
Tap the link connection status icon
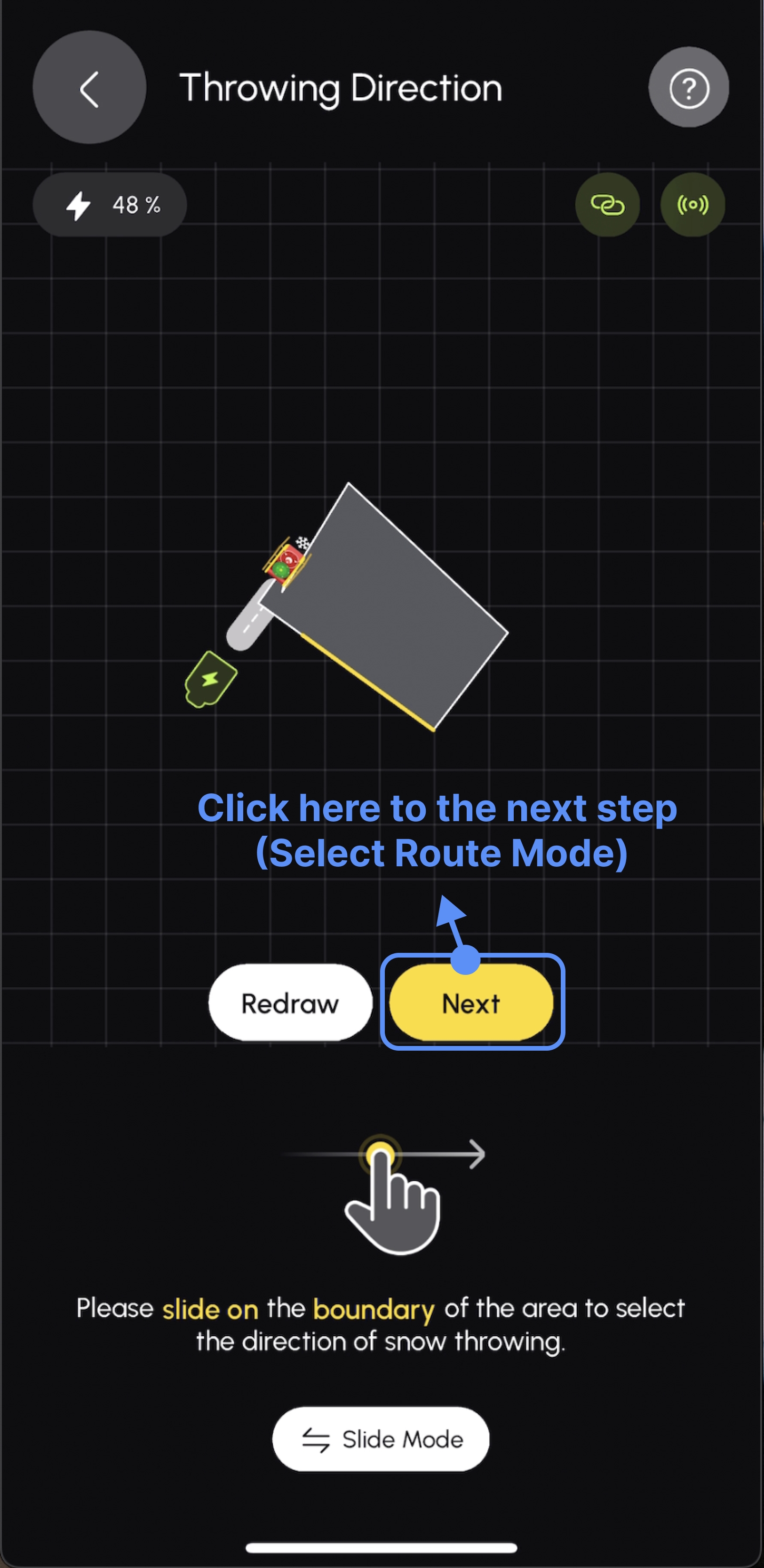pos(607,205)
